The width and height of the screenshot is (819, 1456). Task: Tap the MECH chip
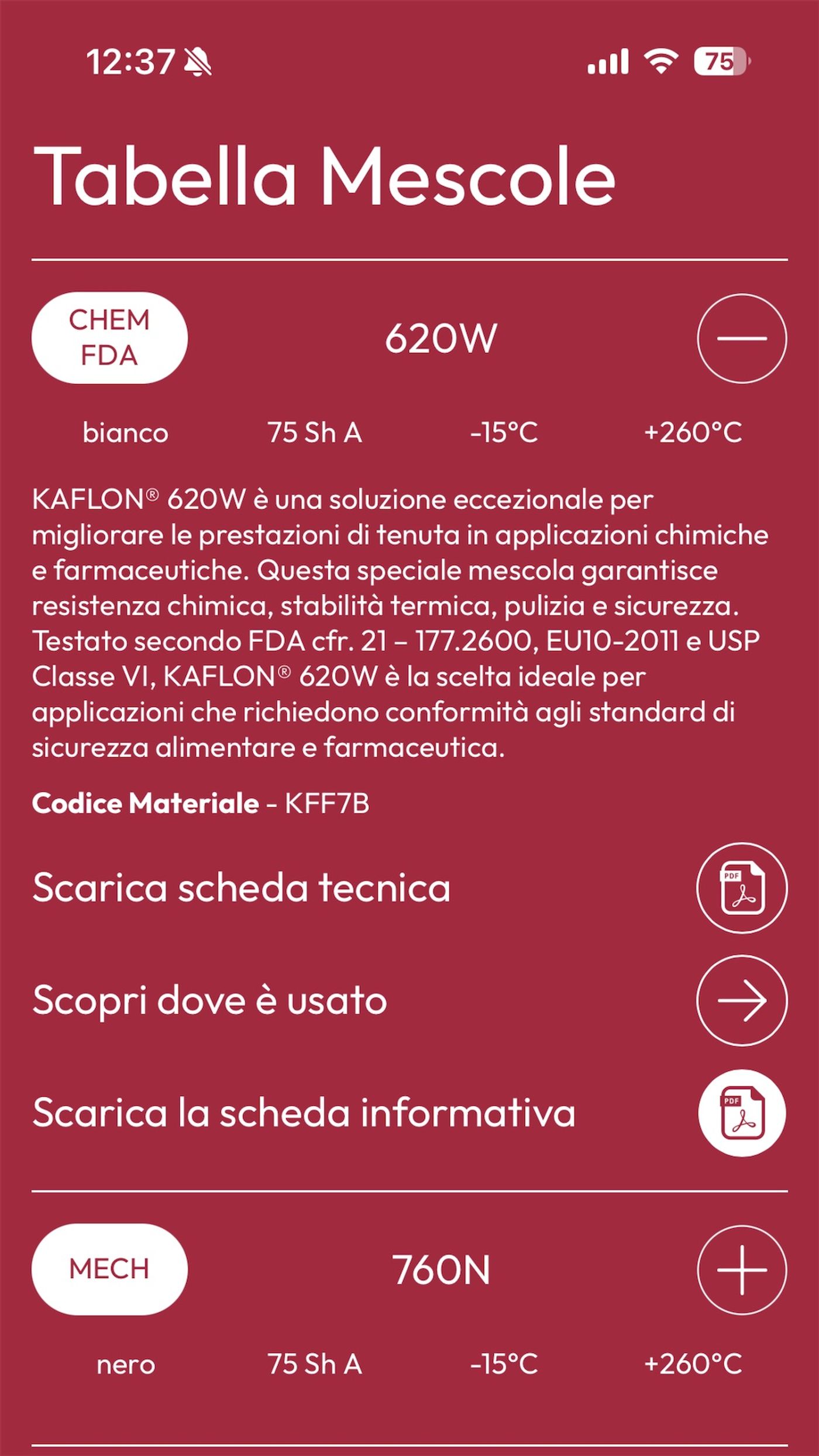pos(109,1269)
